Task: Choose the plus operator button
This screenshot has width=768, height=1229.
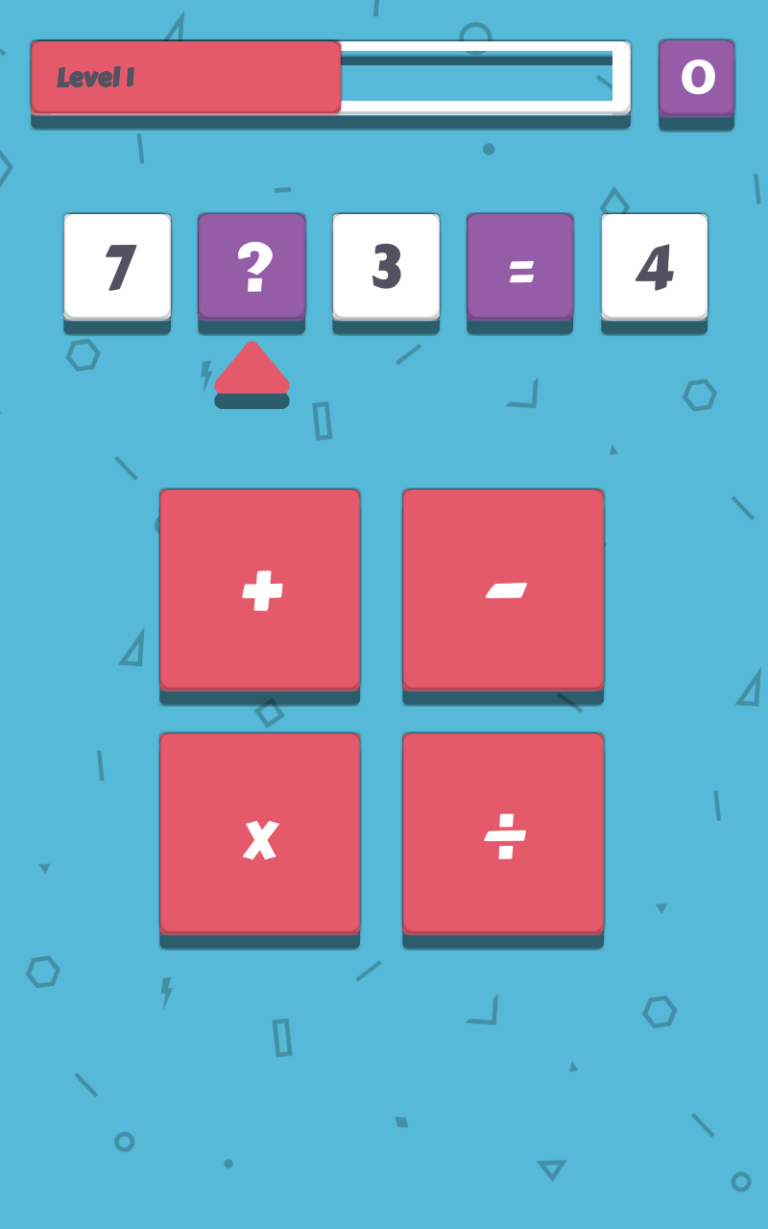Action: pyautogui.click(x=260, y=590)
